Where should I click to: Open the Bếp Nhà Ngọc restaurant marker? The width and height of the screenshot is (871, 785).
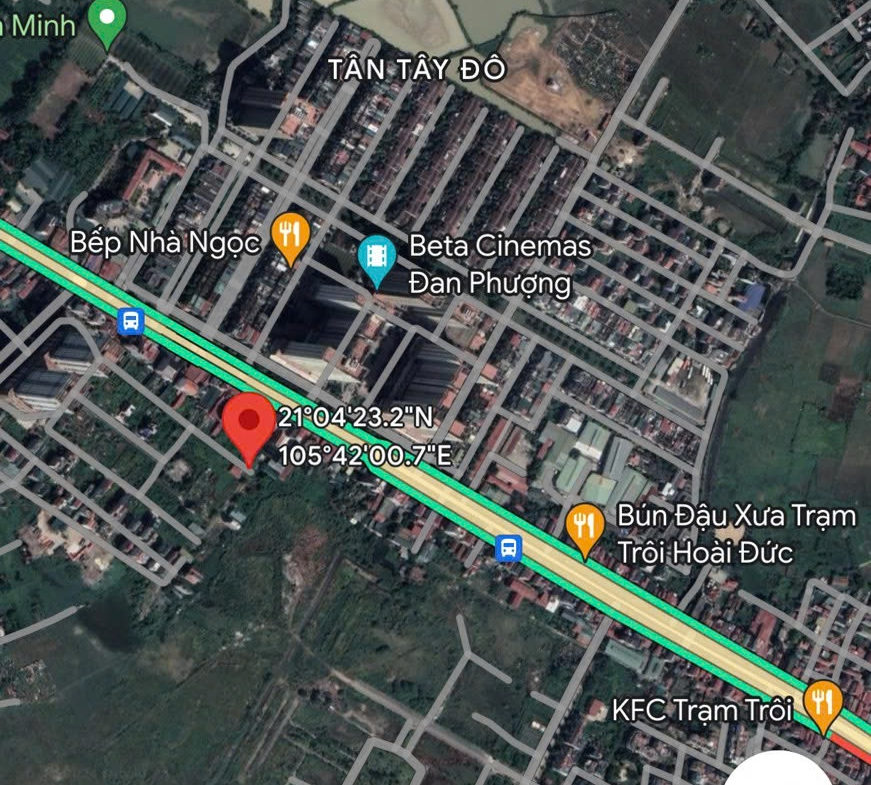pos(289,236)
